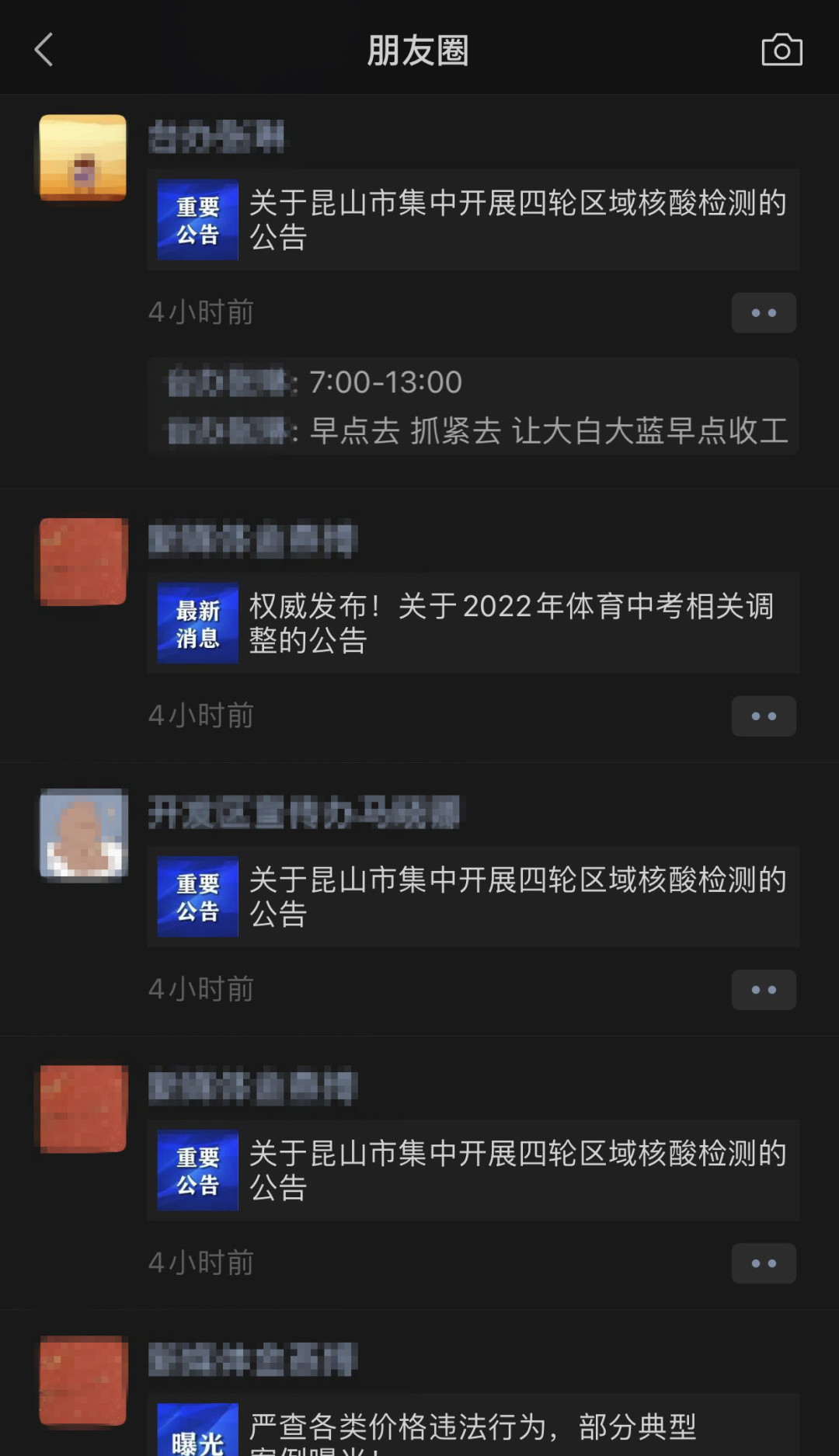Open the camera to post a moment
This screenshot has width=839, height=1456.
(782, 51)
